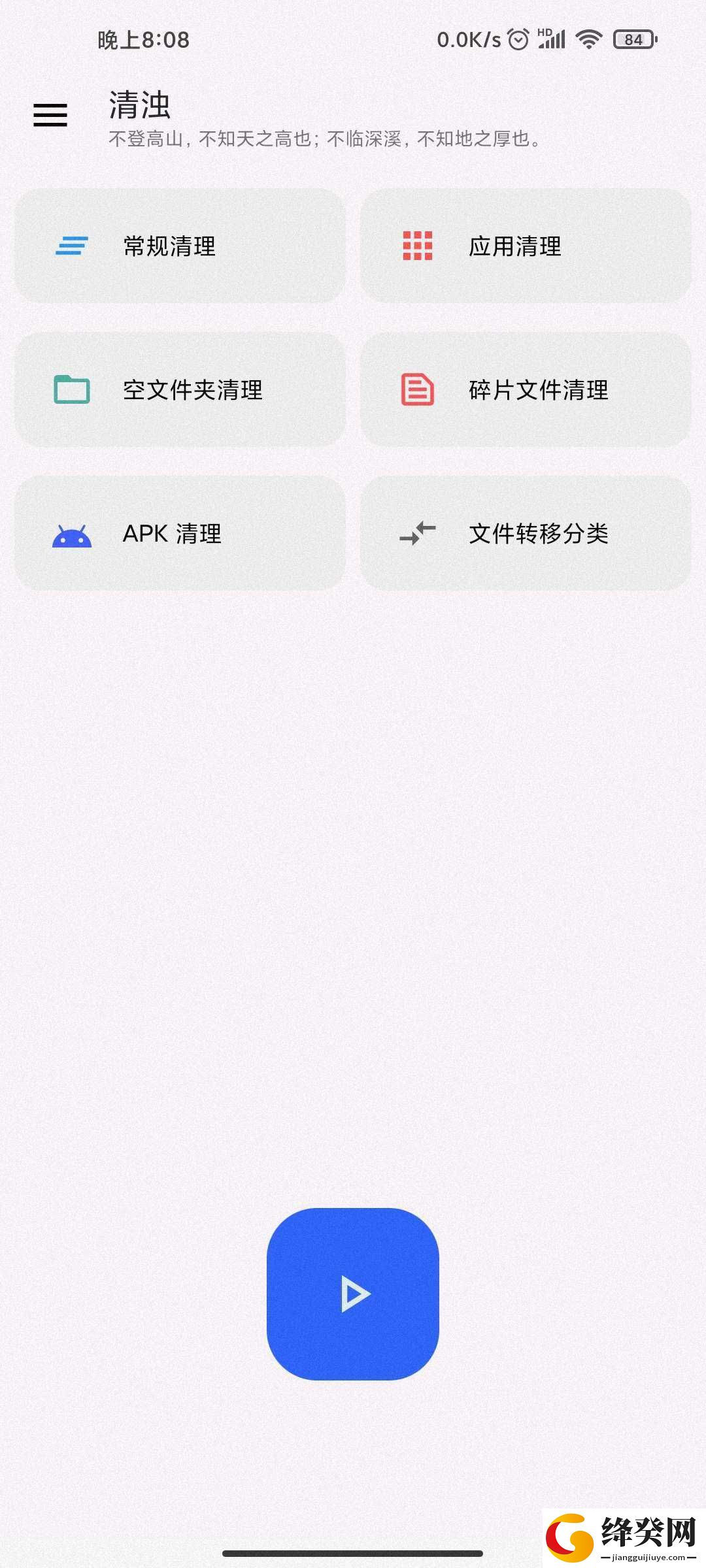Open 应用清理 card
The image size is (706, 1568).
pyautogui.click(x=526, y=246)
